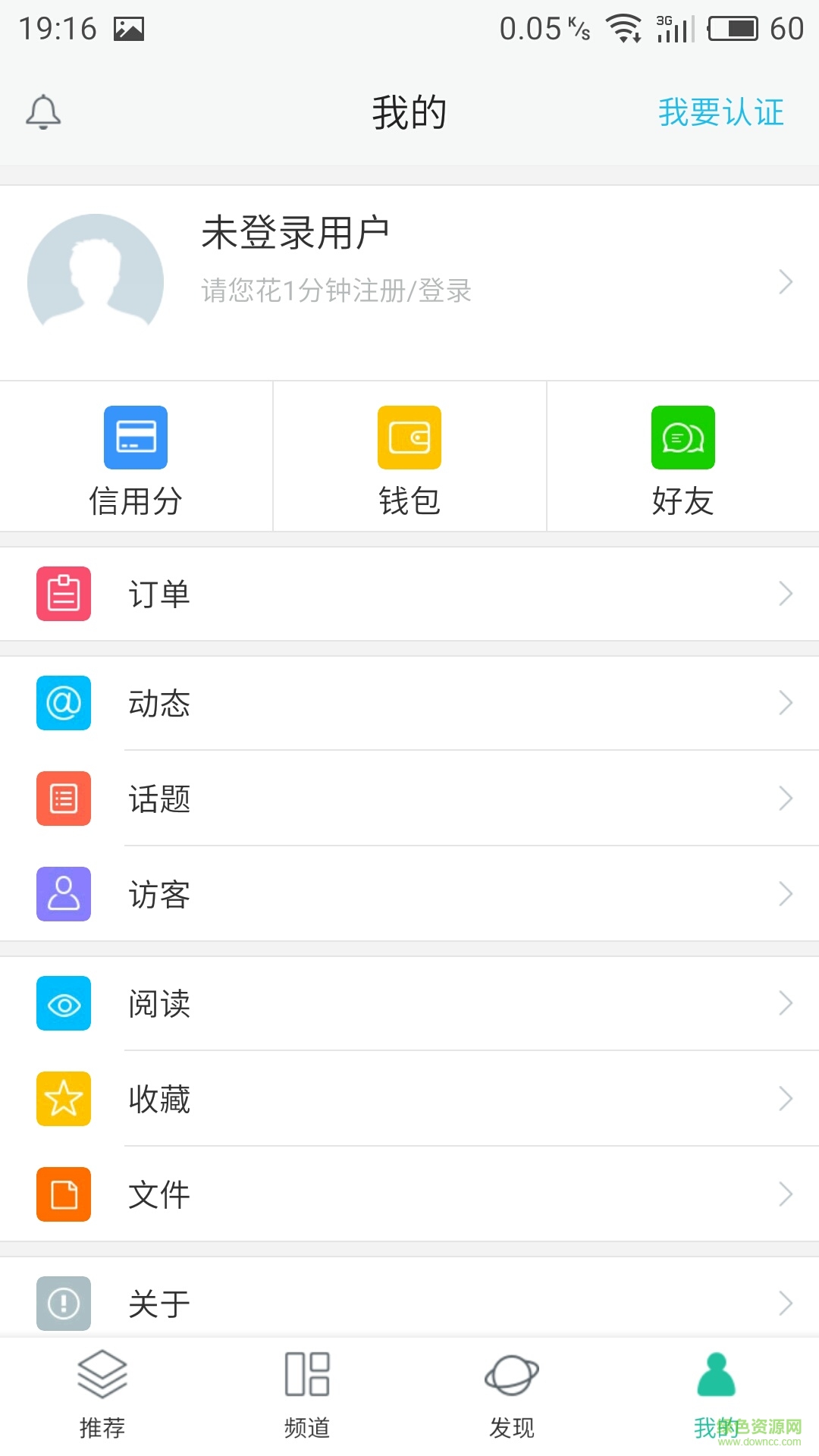
Task: Open the 发现 discover tab
Action: (x=512, y=1395)
